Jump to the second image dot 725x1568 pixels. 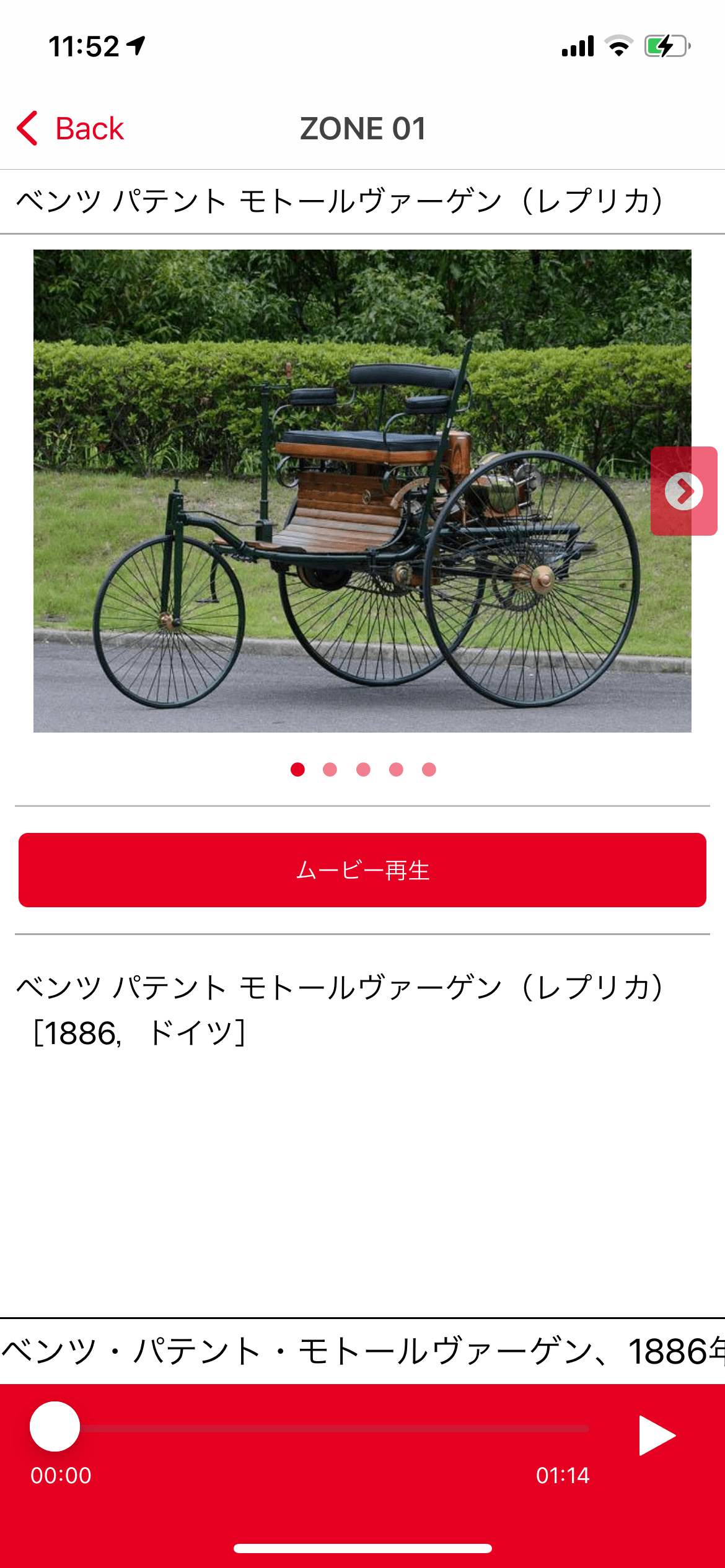330,769
